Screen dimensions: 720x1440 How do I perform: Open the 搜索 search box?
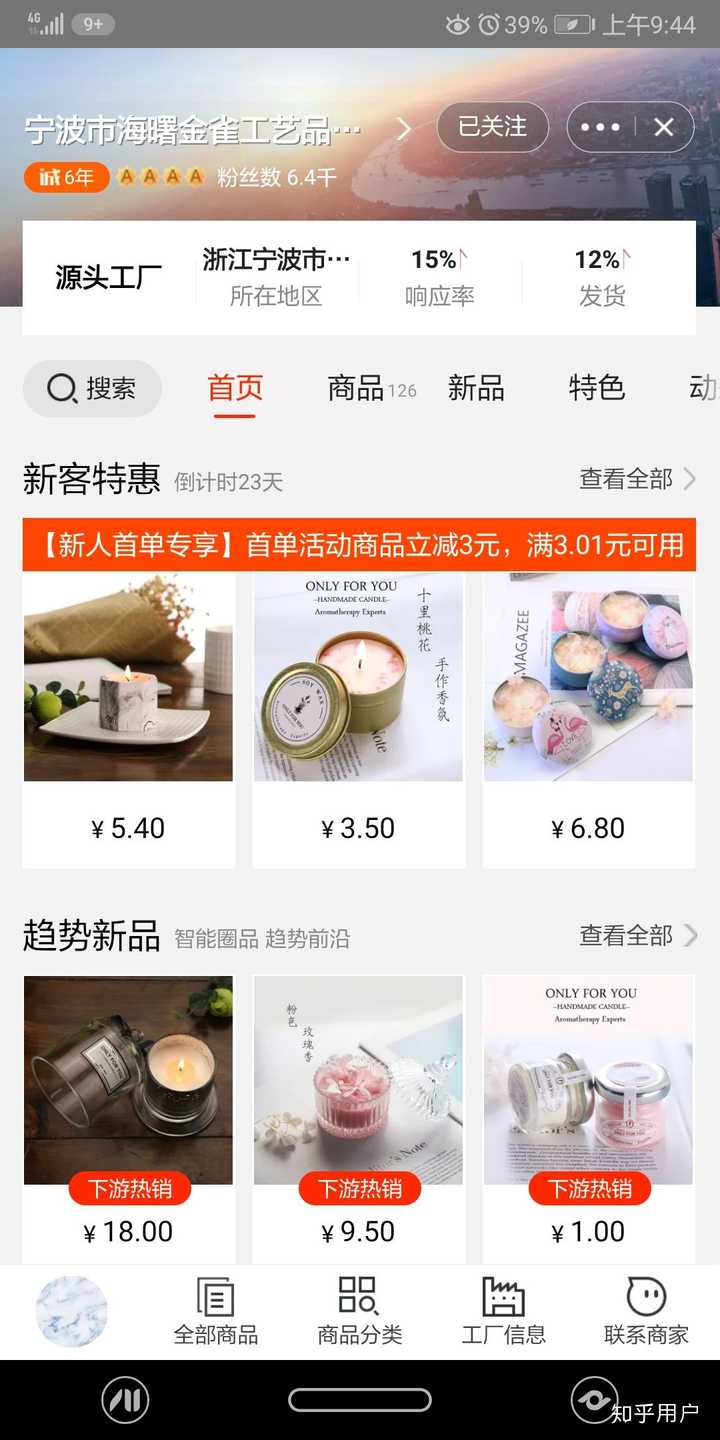pyautogui.click(x=92, y=388)
